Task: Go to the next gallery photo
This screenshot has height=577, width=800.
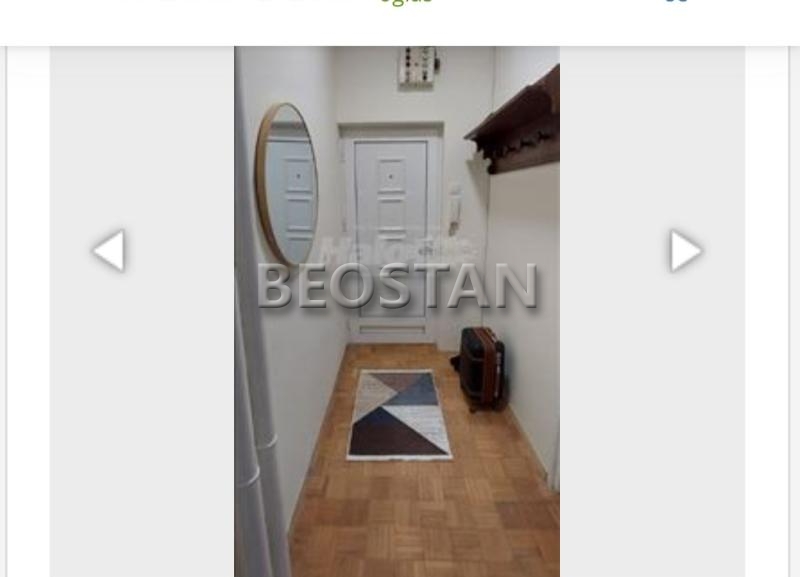Action: 686,250
